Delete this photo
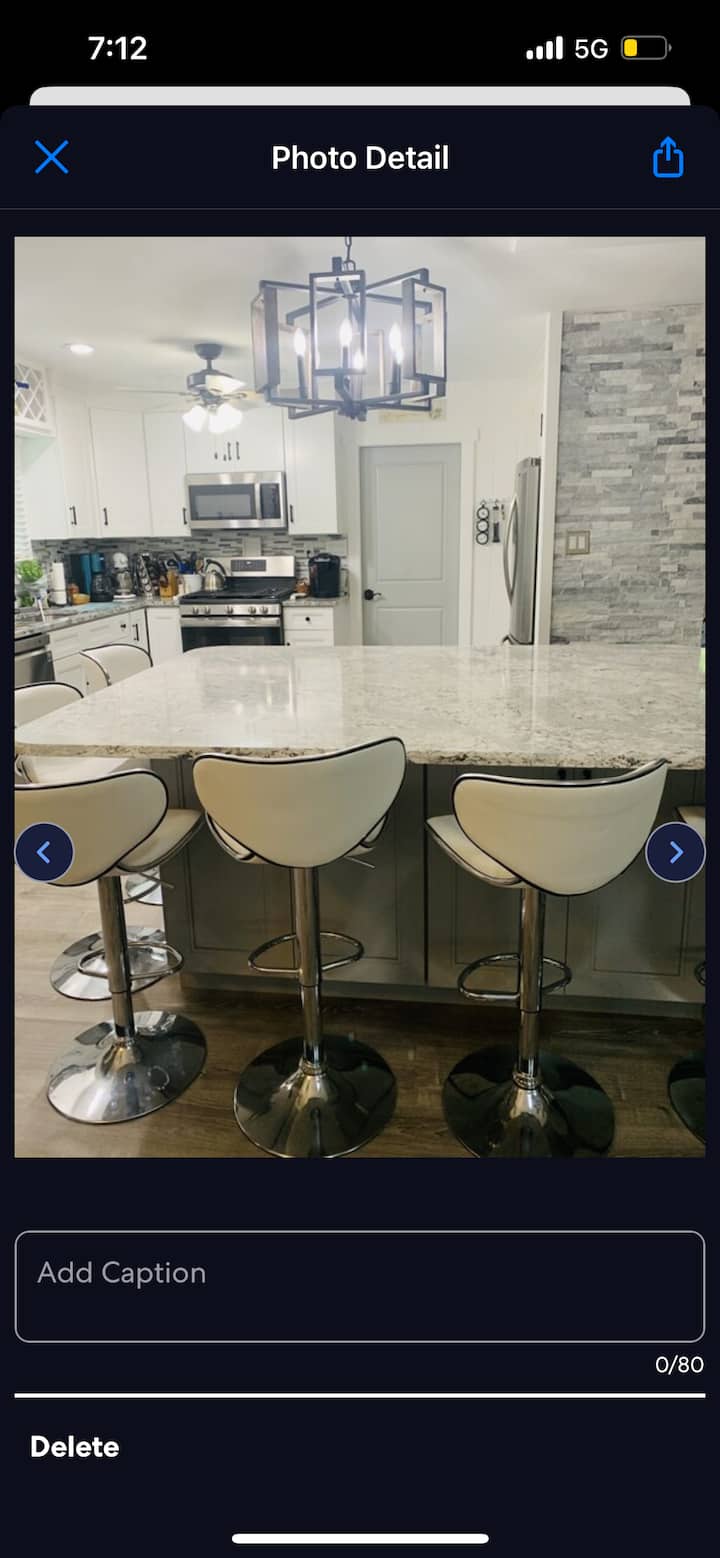 point(75,1446)
